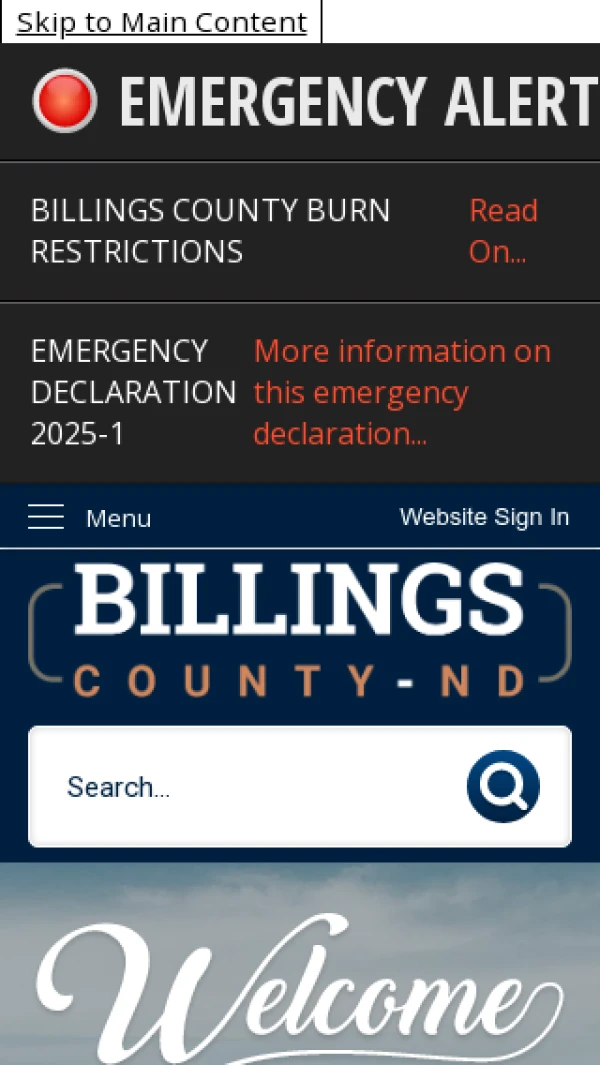Open the hamburger Menu
The width and height of the screenshot is (600, 1065).
coord(89,517)
